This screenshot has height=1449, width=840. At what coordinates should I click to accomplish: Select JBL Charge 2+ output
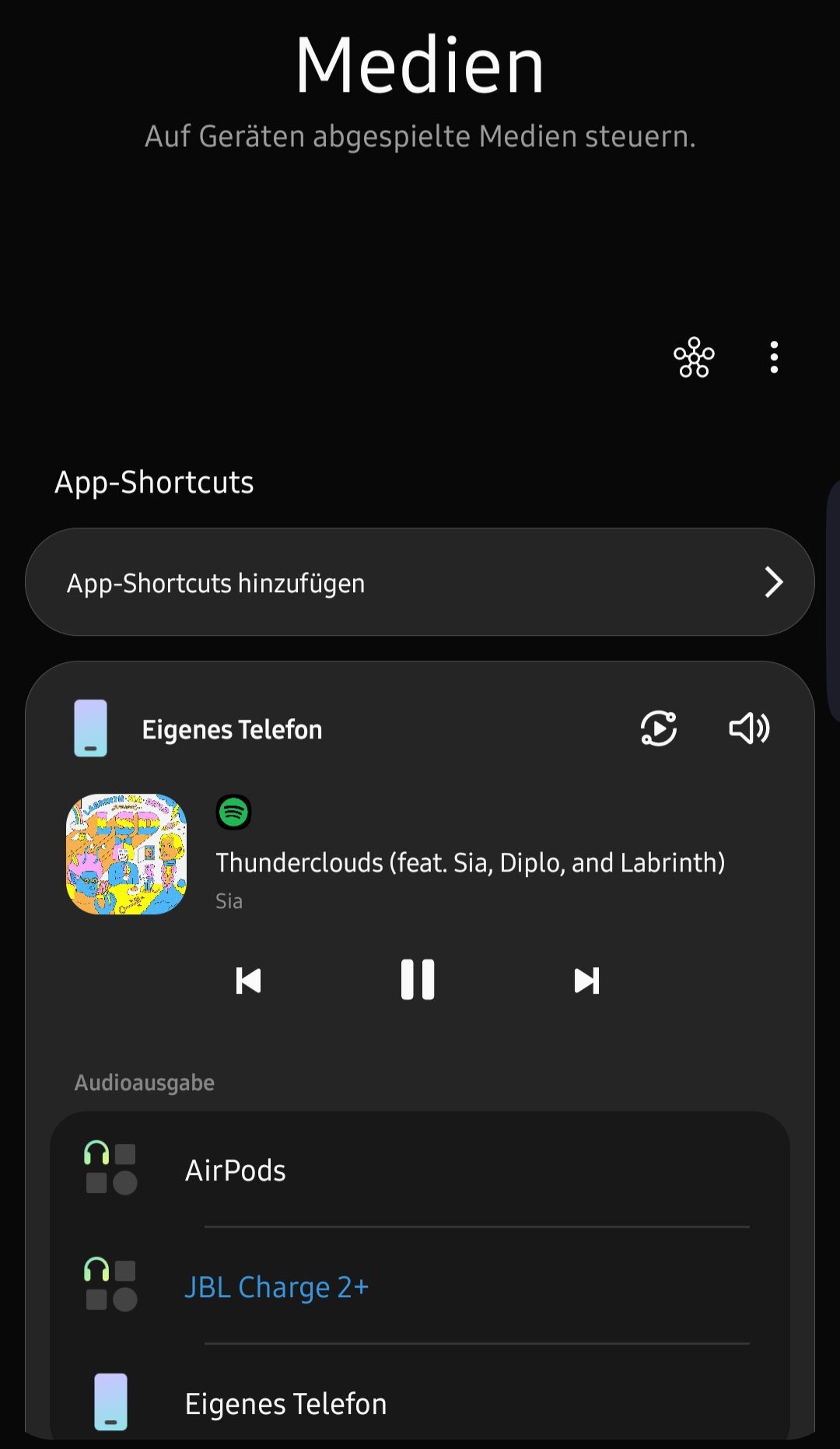(420, 1287)
